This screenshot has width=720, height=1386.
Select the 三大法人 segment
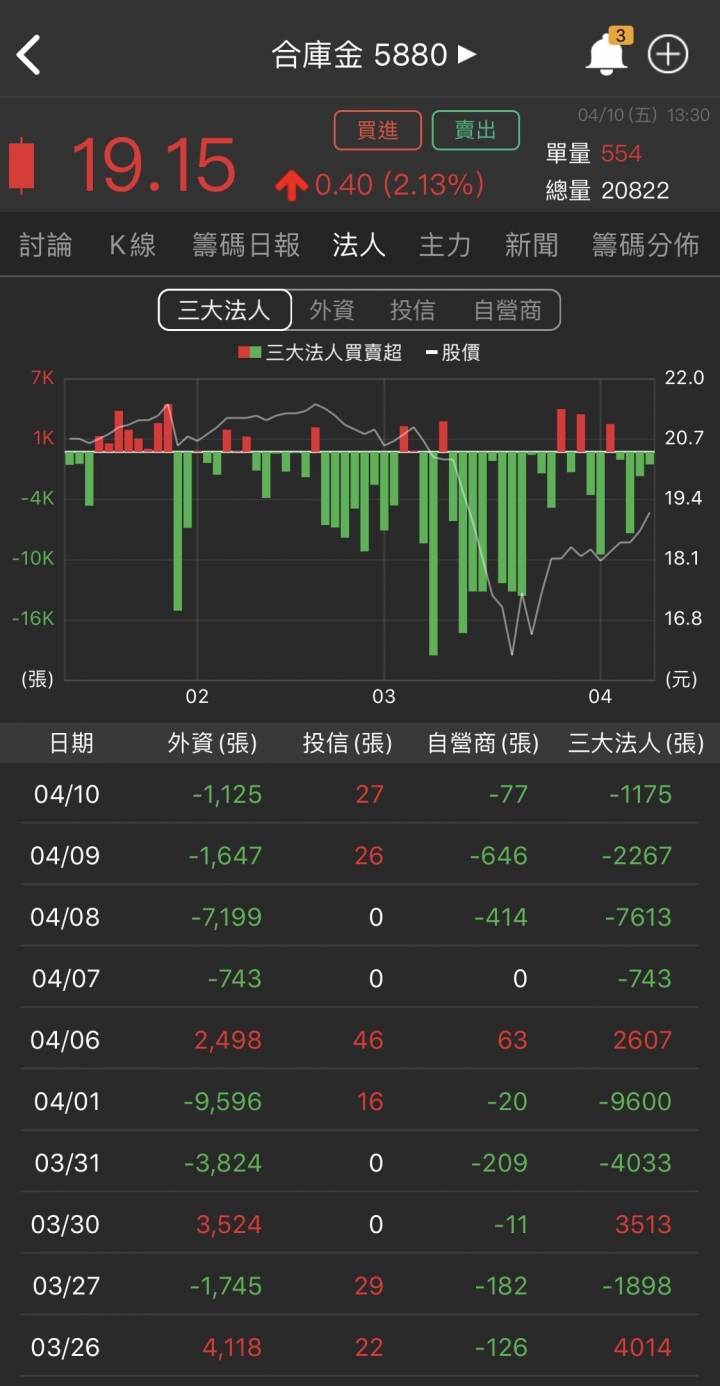tap(225, 310)
